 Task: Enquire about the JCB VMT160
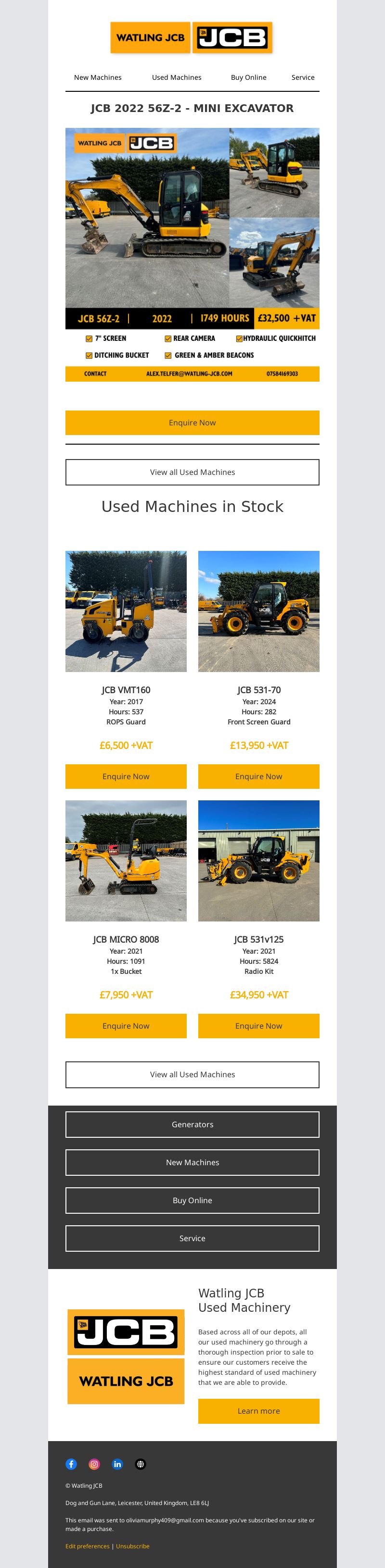click(x=126, y=776)
